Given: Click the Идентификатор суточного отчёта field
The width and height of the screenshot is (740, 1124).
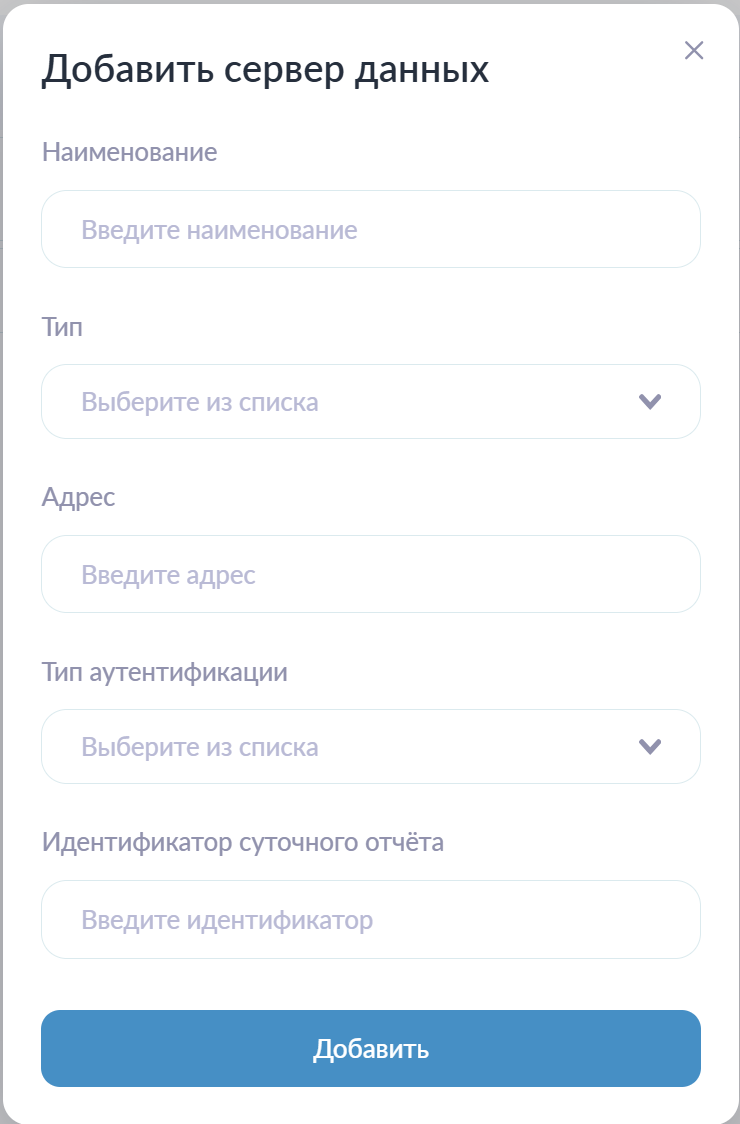Looking at the screenshot, I should tap(370, 919).
